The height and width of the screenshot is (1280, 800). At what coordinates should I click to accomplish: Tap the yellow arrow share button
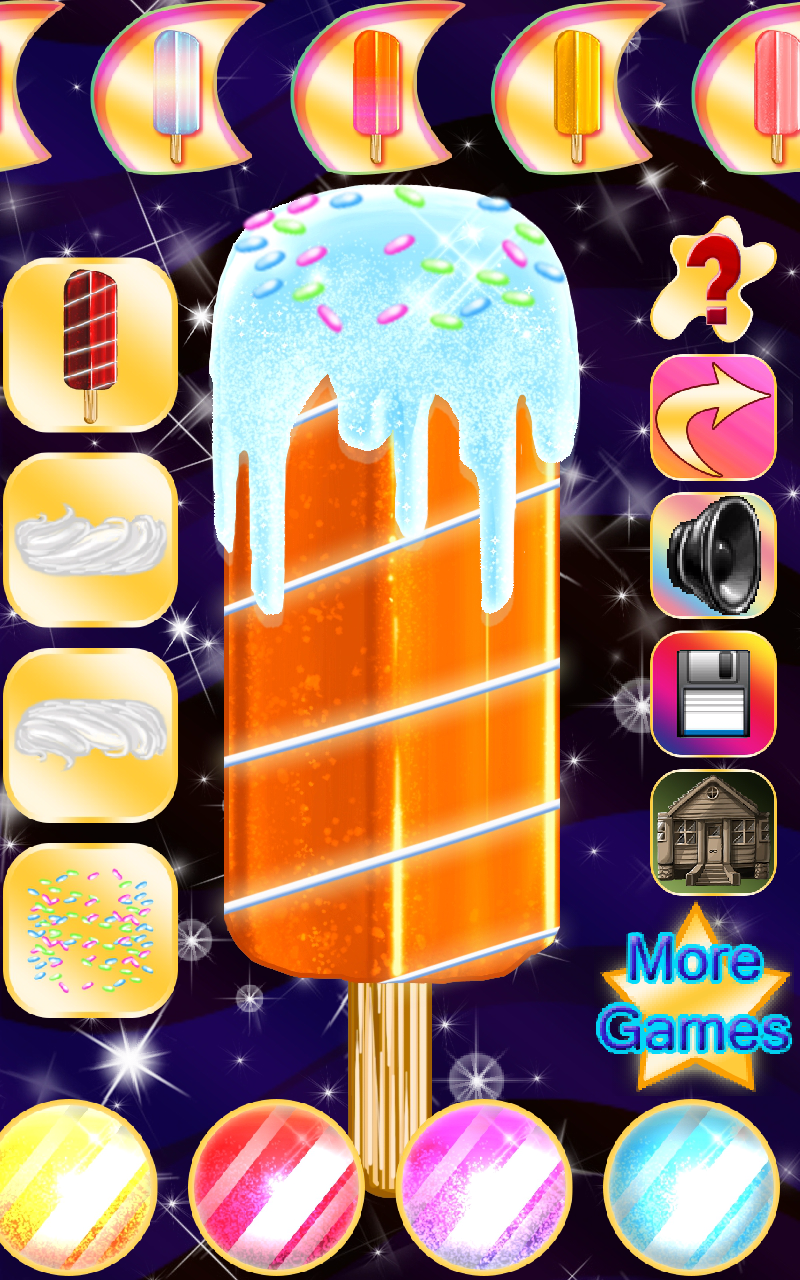point(713,415)
